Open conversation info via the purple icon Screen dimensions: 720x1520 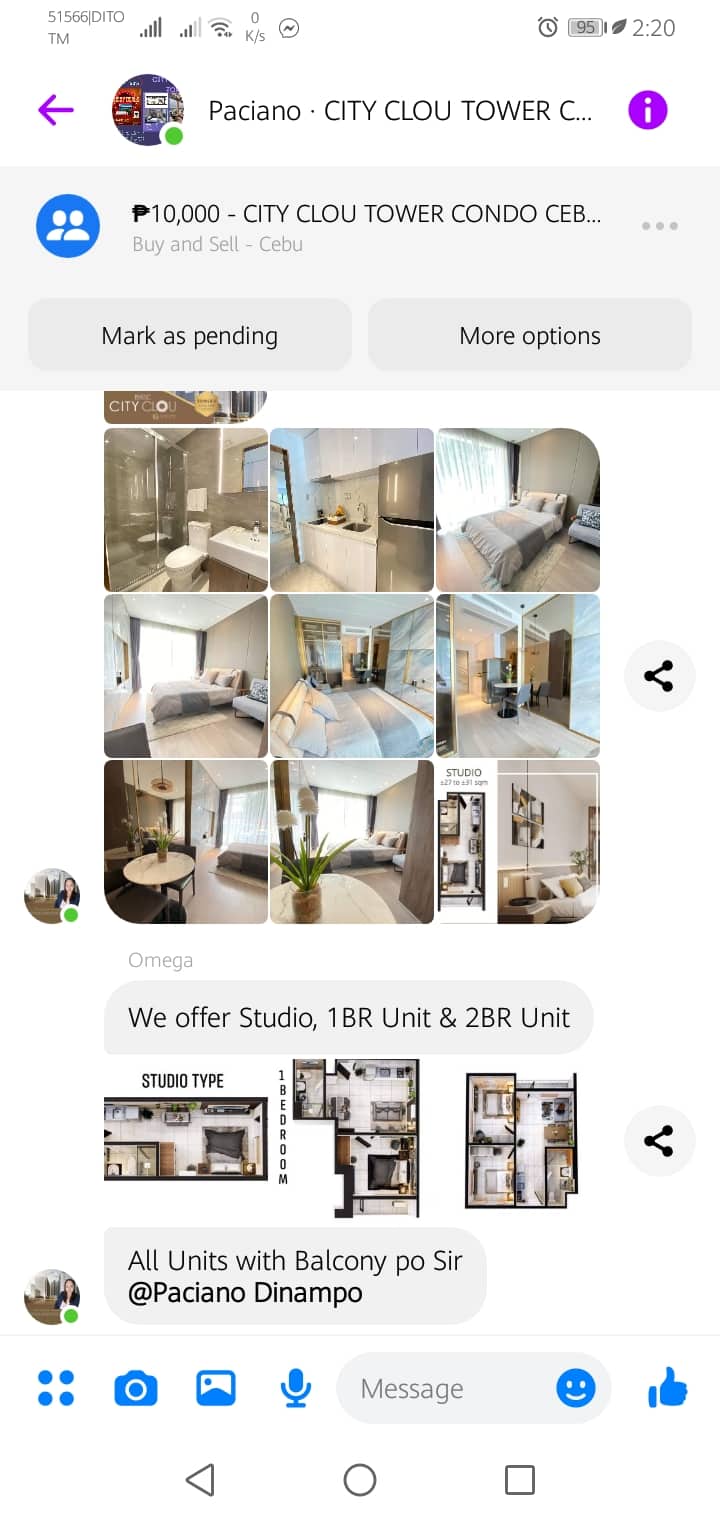[x=647, y=110]
